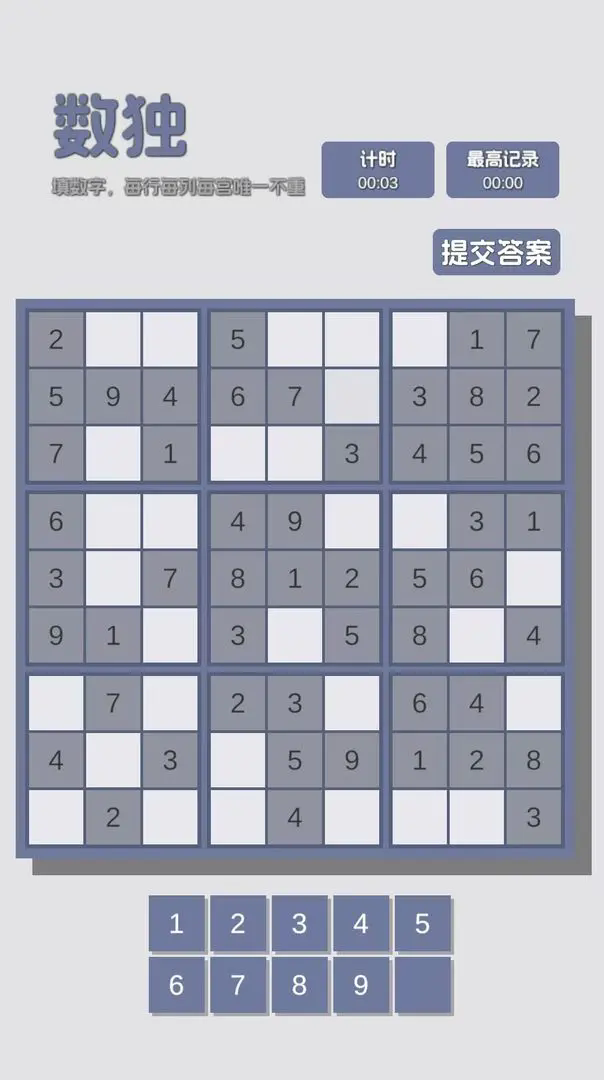Image resolution: width=604 pixels, height=1080 pixels.
Task: Select the empty cell between 4 and 3
Action: click(x=113, y=761)
